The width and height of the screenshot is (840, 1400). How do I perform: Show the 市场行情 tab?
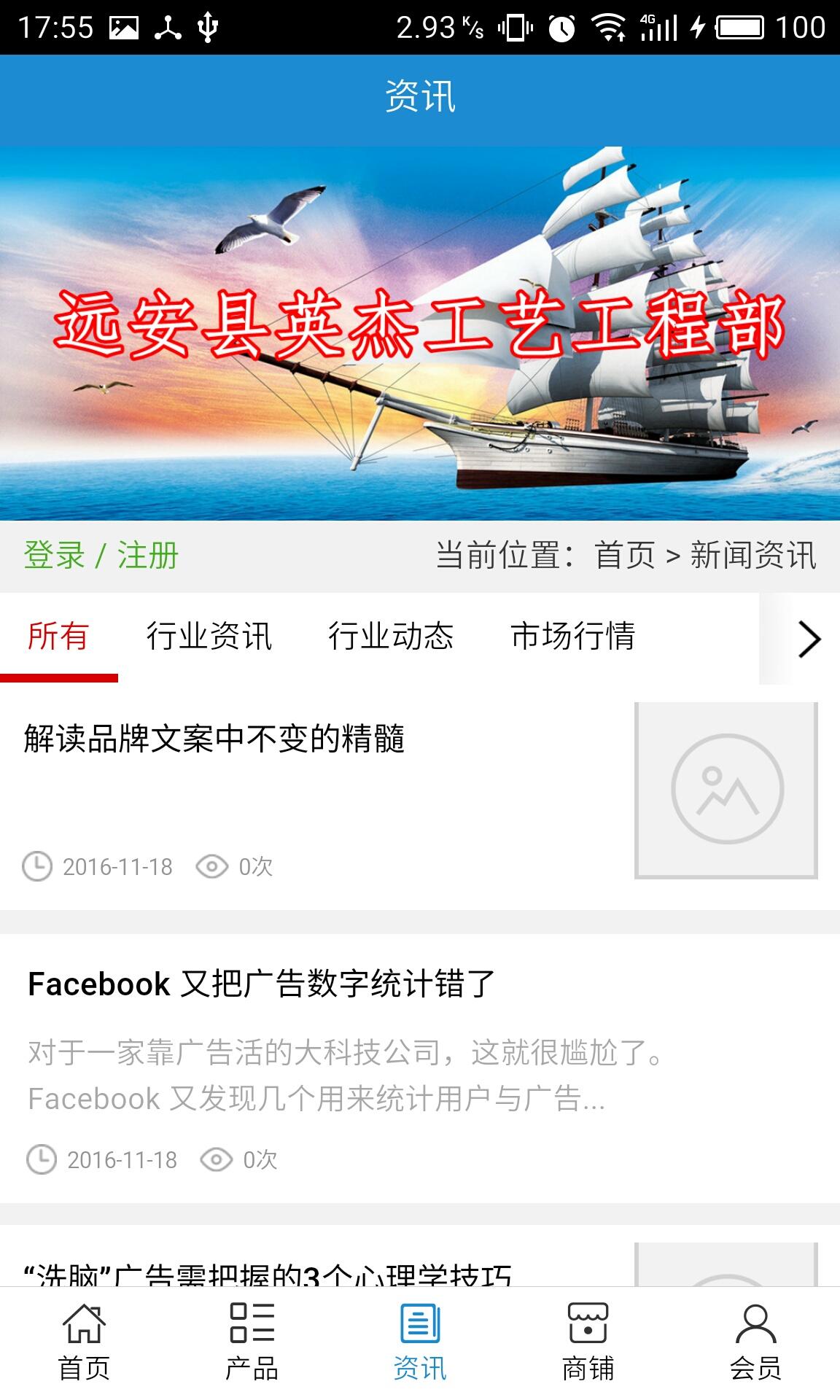point(573,637)
